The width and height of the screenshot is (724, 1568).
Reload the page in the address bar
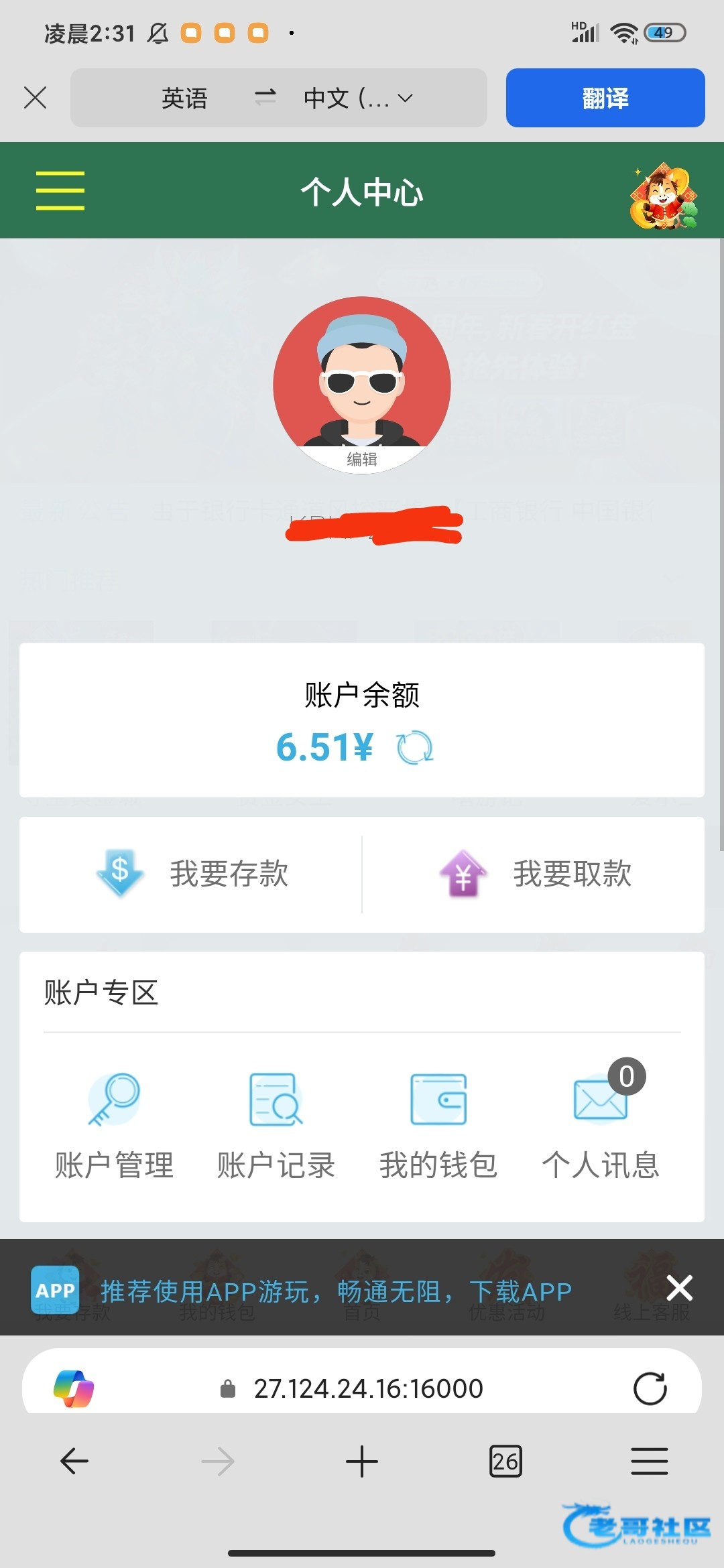(650, 1388)
